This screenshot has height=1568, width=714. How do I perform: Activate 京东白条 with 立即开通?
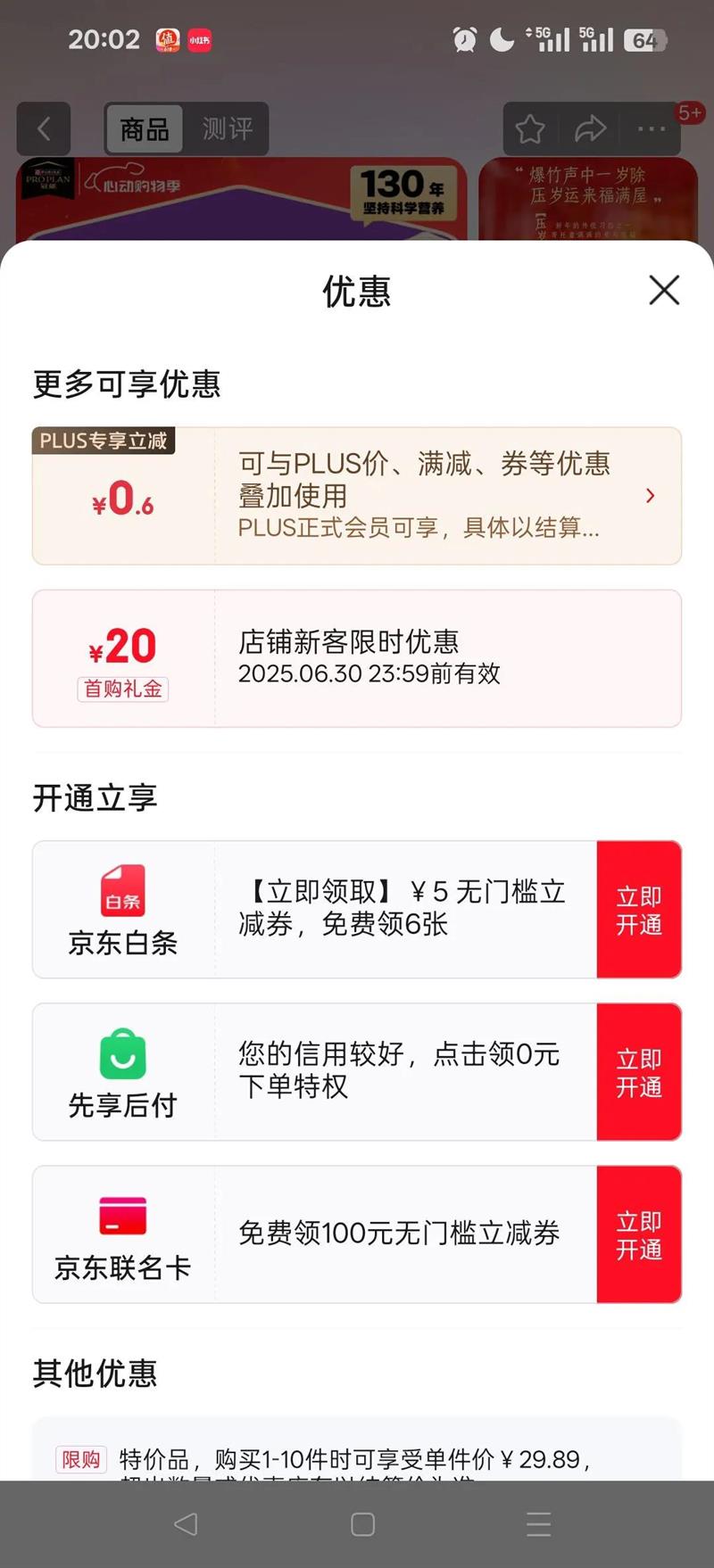coord(639,910)
